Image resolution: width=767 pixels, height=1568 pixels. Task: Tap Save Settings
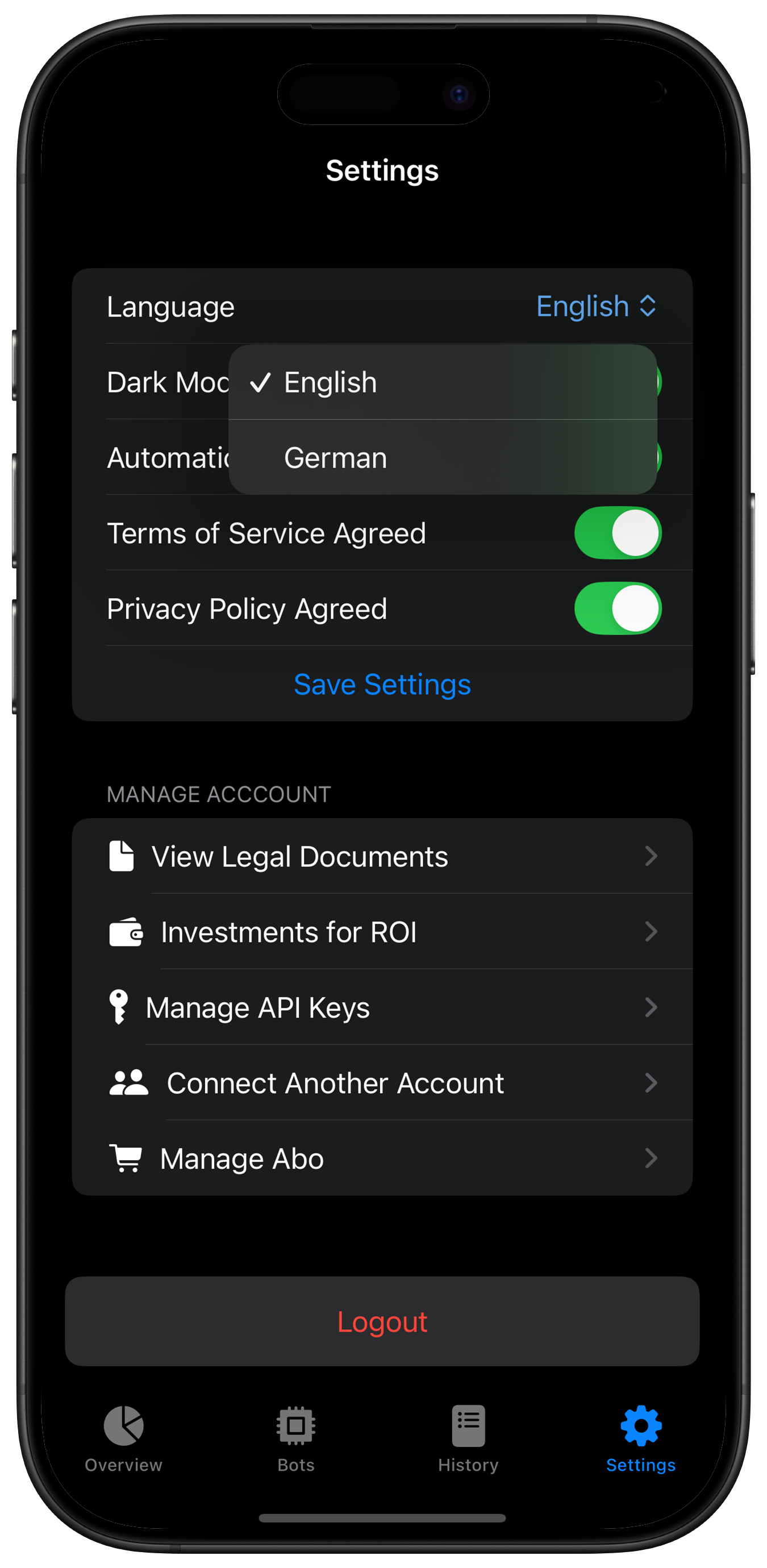pyautogui.click(x=382, y=684)
